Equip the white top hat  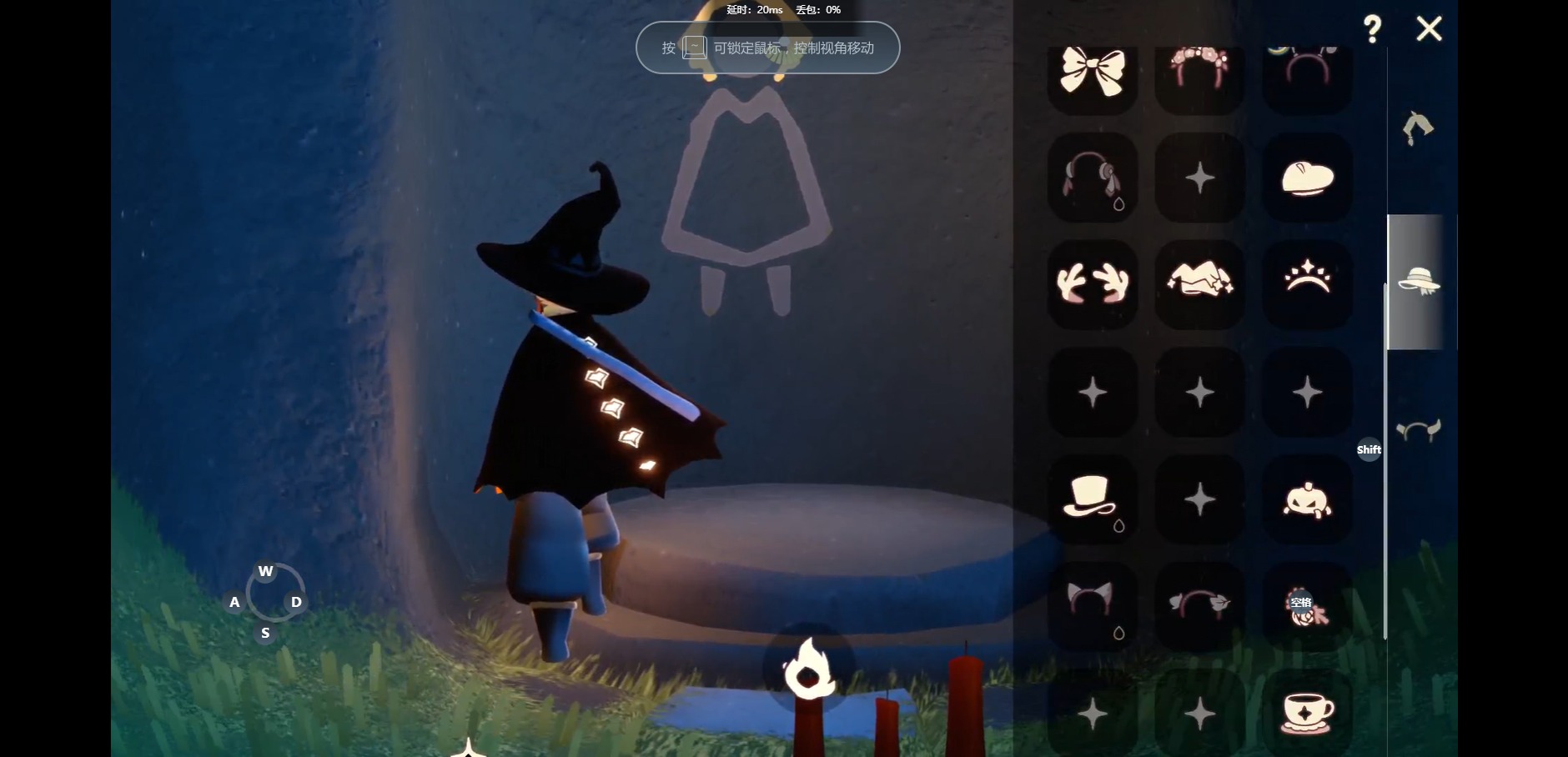tap(1092, 499)
